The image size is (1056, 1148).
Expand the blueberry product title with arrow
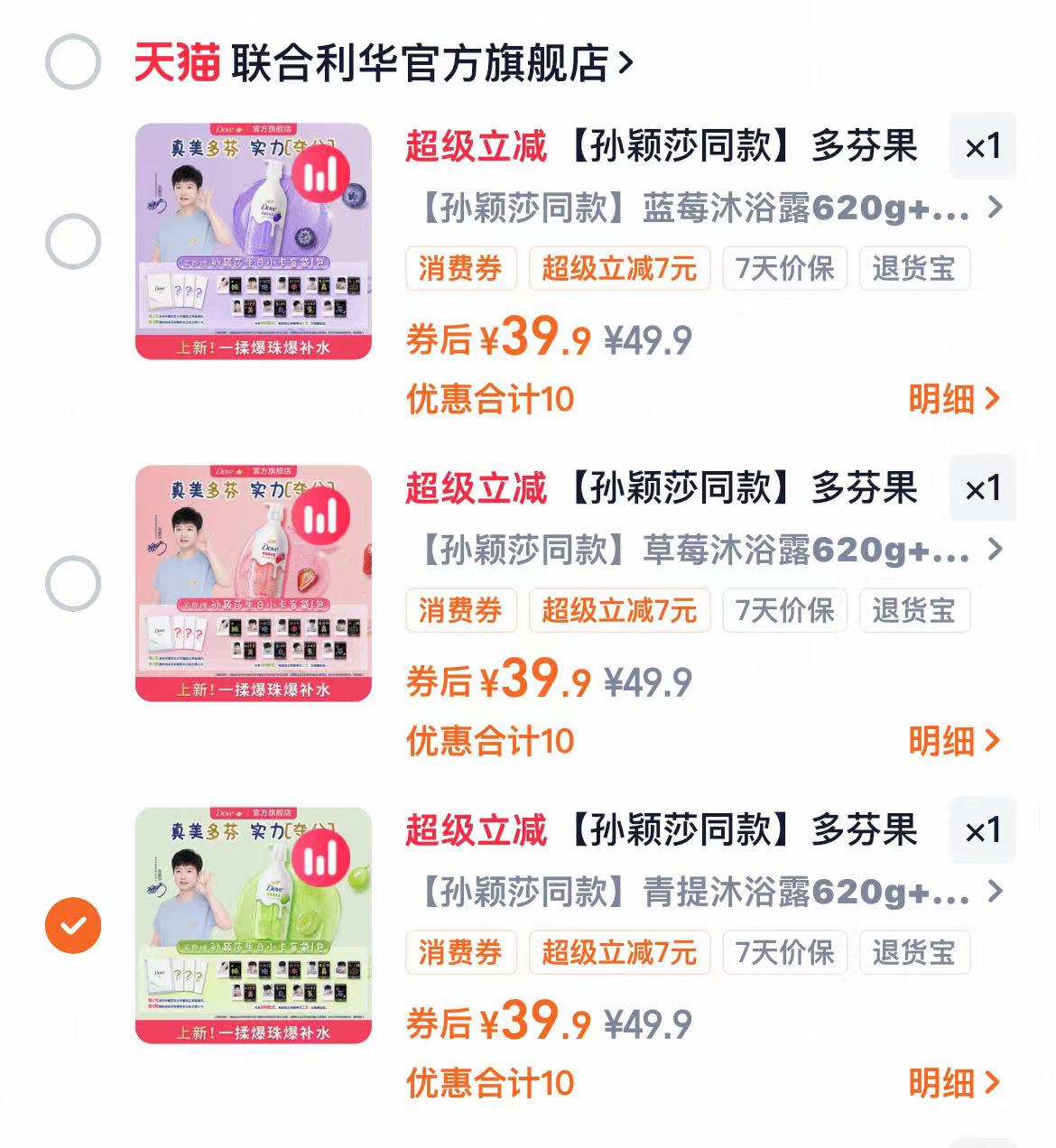coord(996,208)
